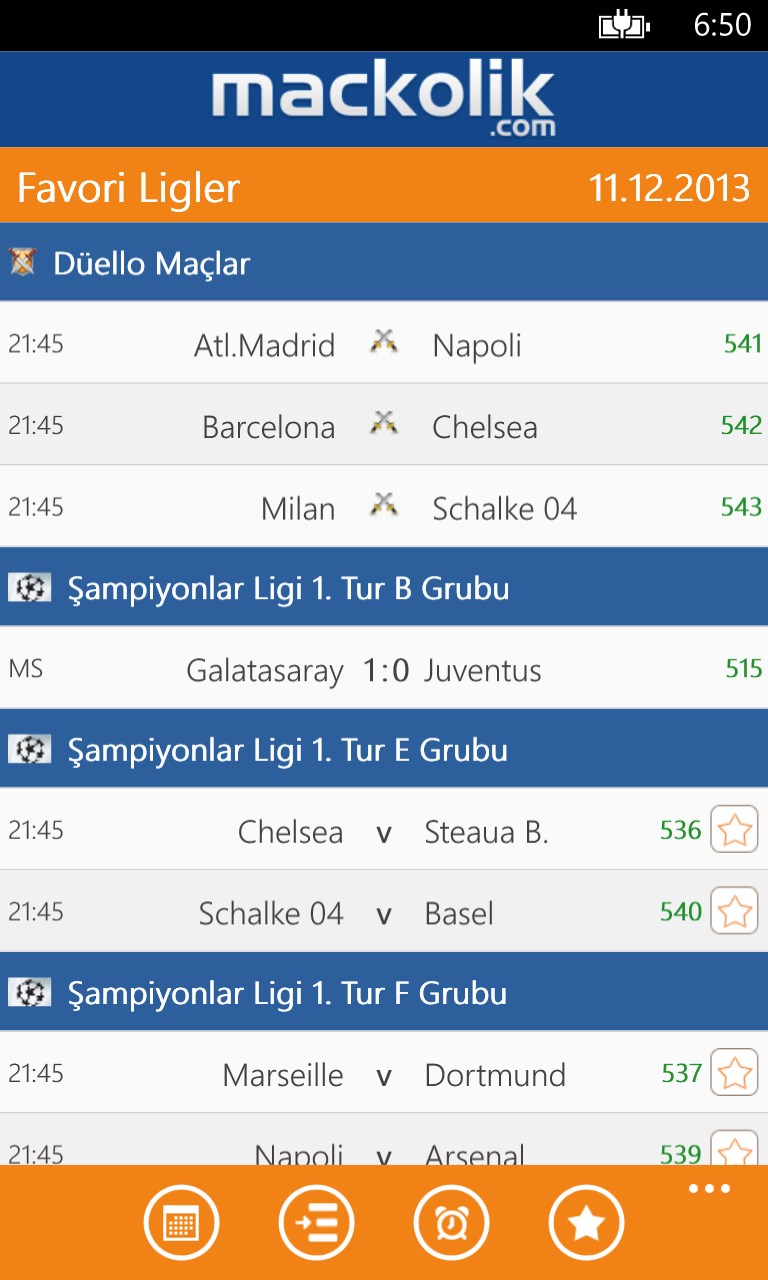Open Şampiyonlar Ligi 1. Tur F Grubu header
768x1280 pixels.
[x=384, y=992]
